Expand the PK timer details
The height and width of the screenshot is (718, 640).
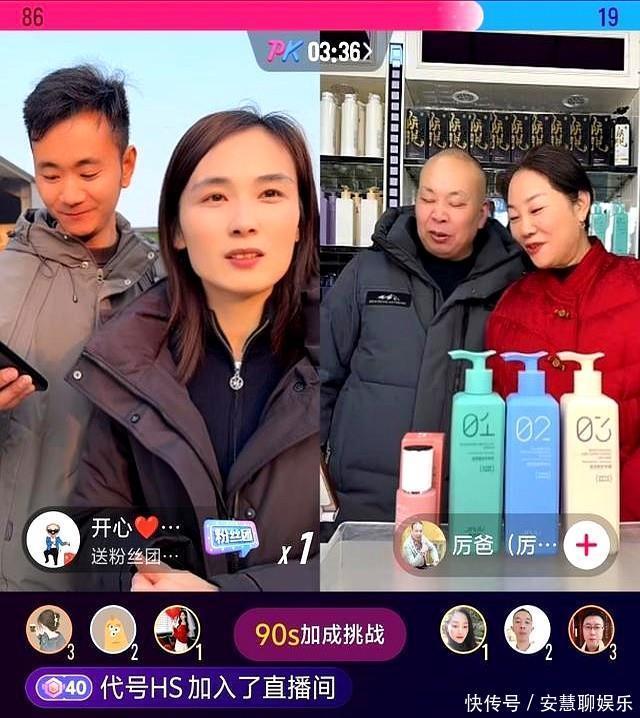[x=320, y=51]
